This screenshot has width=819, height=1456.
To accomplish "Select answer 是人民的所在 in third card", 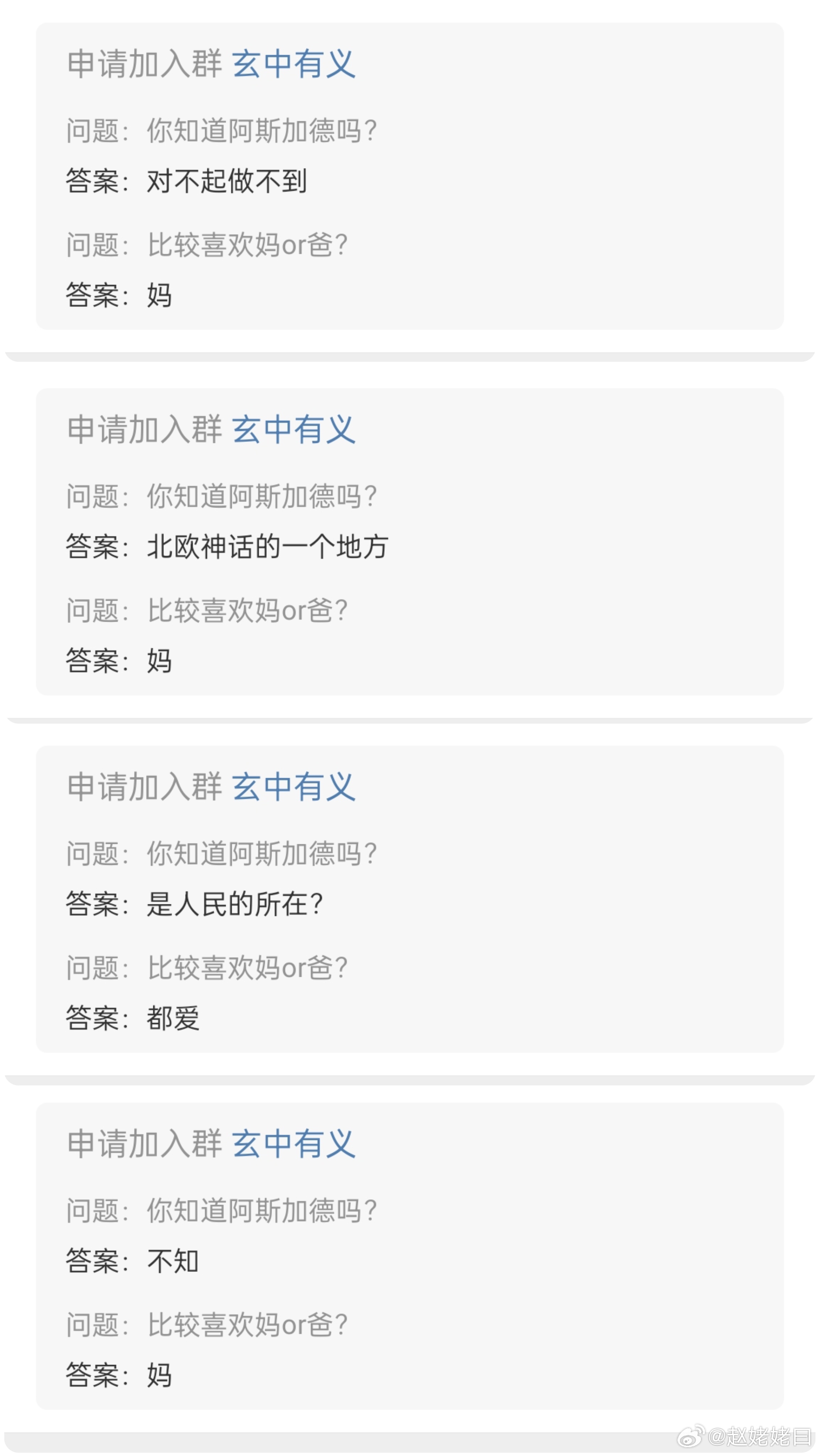I will 235,905.
